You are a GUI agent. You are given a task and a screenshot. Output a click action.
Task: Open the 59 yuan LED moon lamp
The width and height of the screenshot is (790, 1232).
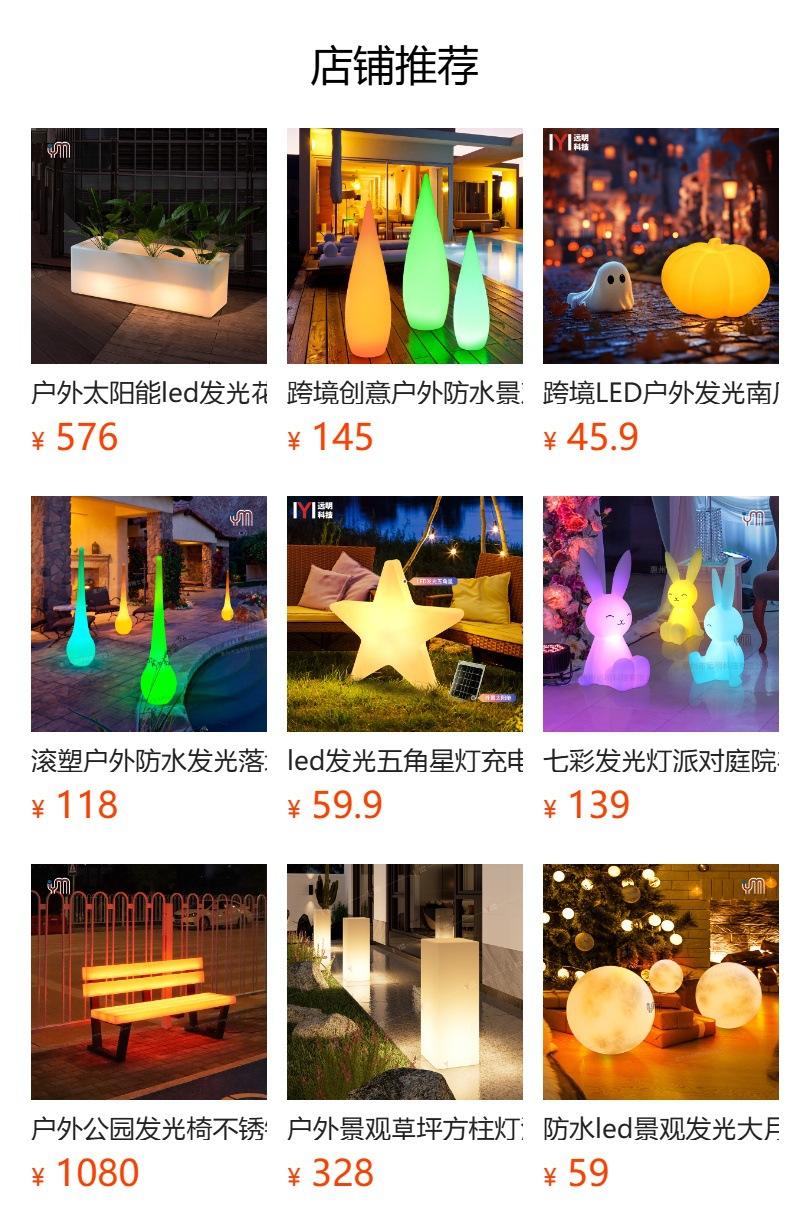661,982
